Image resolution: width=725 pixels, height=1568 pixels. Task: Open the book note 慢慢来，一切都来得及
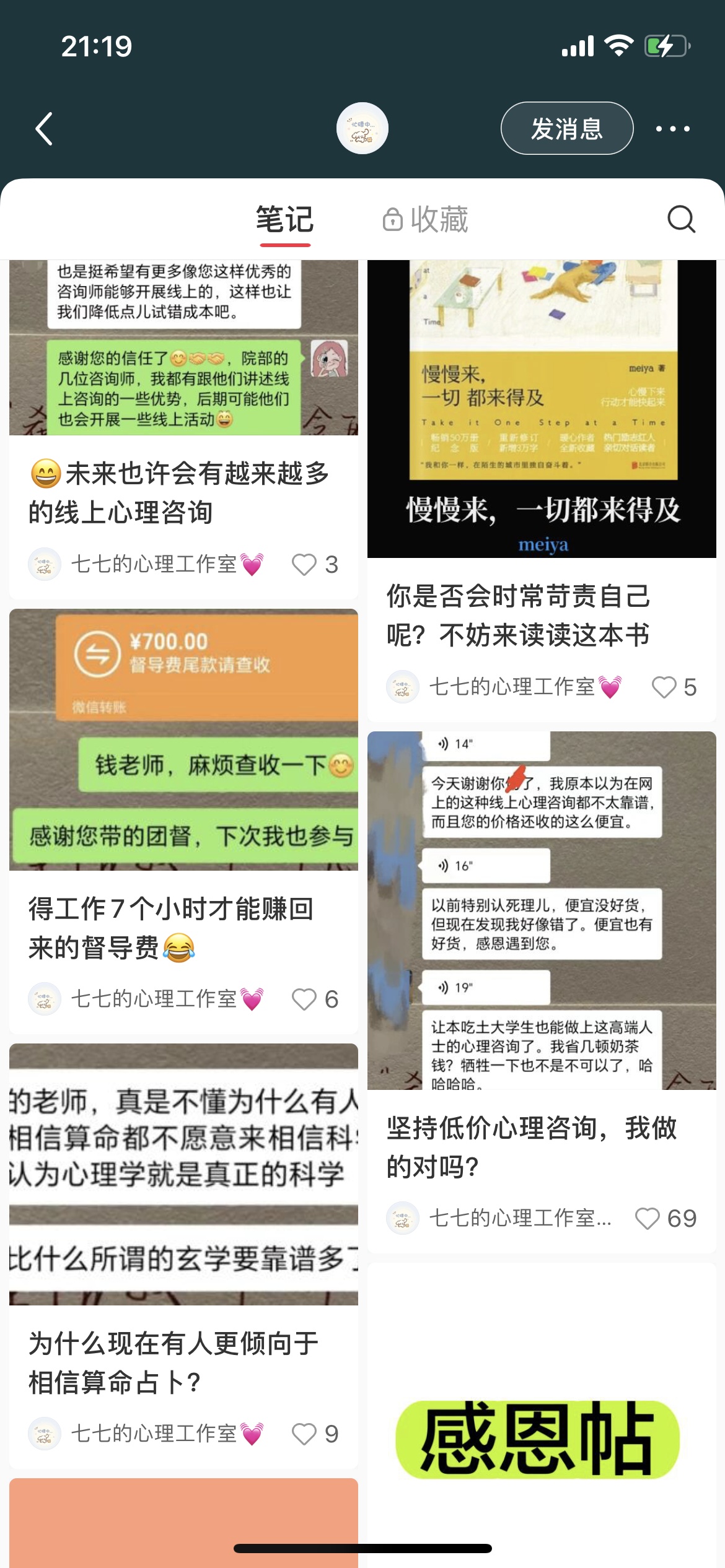[x=542, y=409]
